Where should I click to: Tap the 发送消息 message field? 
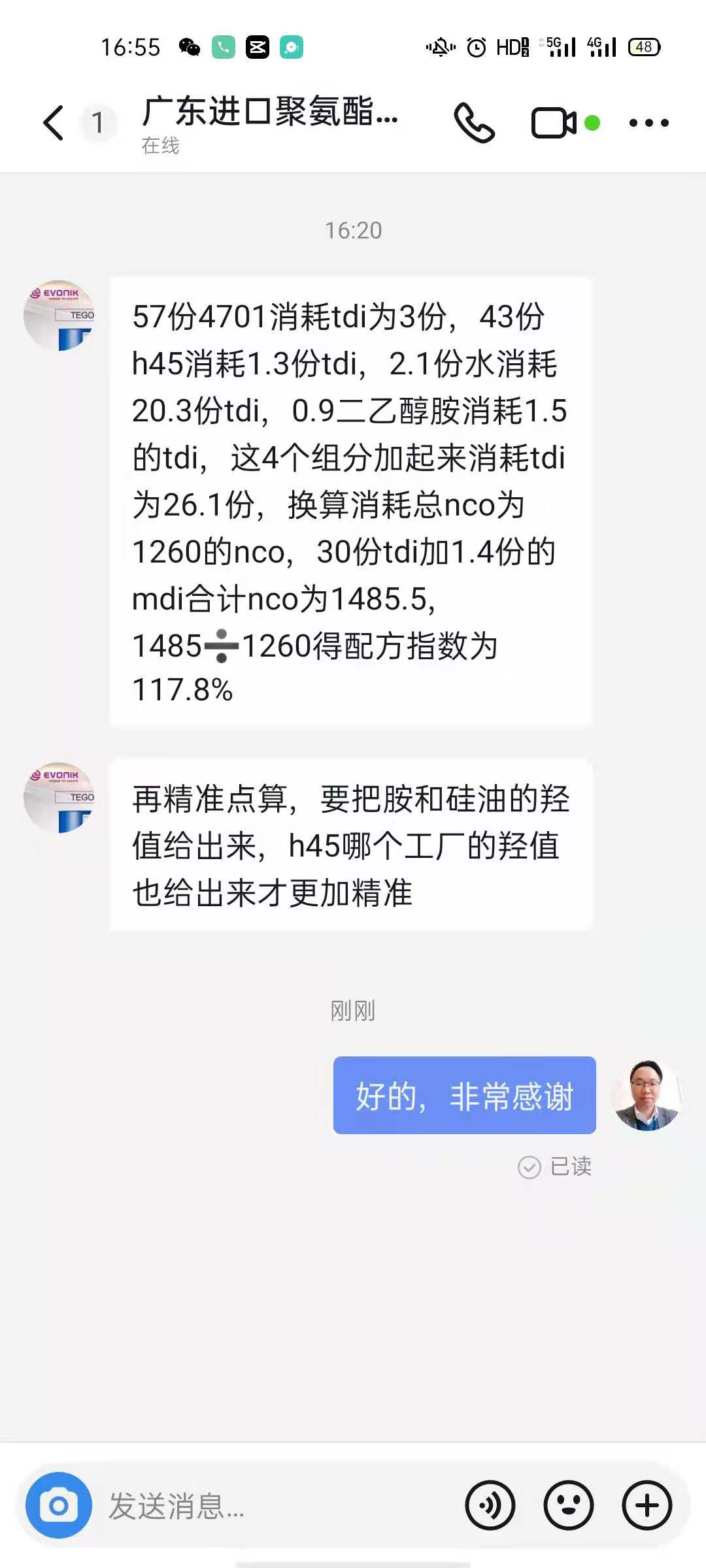[x=275, y=1506]
